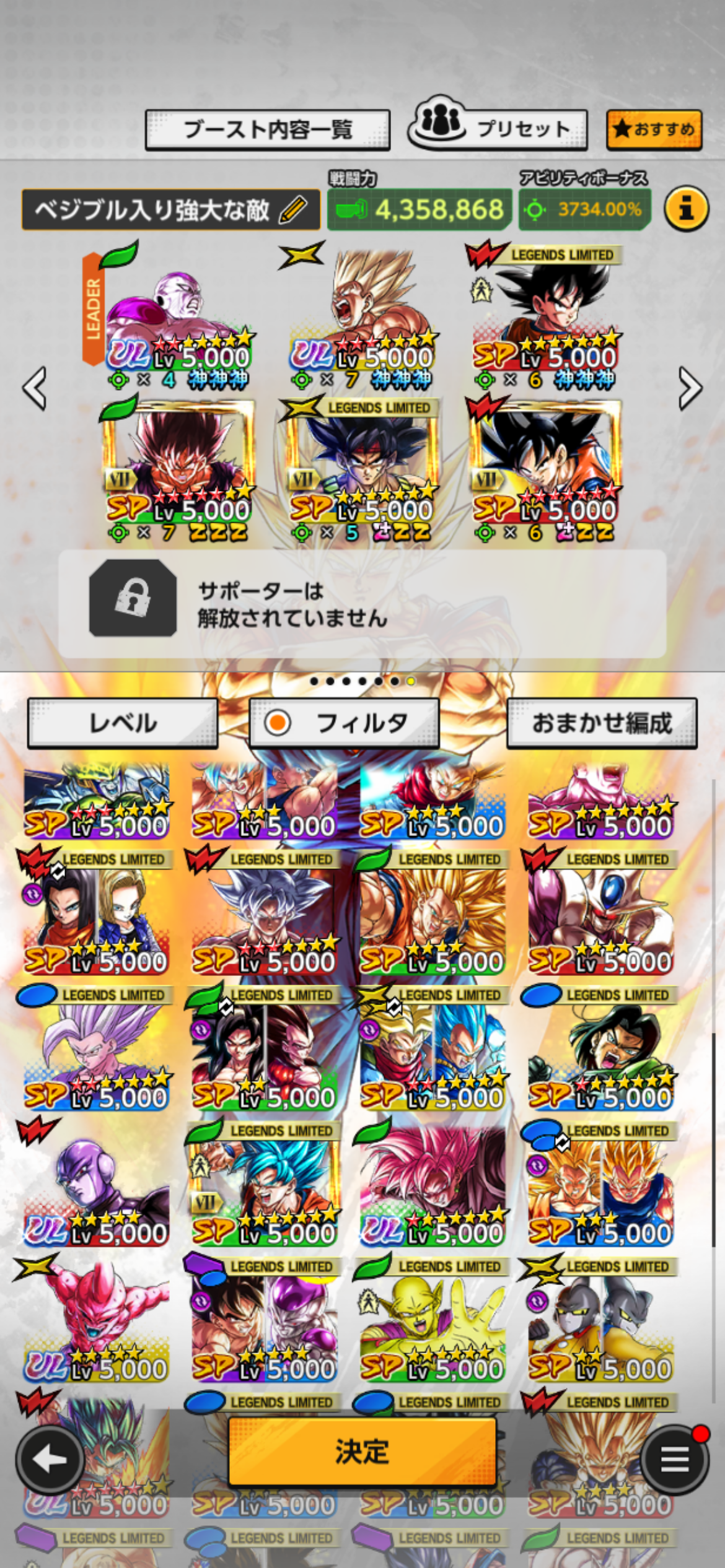Edit the party name ベジブル入り強大な敵
The width and height of the screenshot is (725, 1568).
point(170,210)
